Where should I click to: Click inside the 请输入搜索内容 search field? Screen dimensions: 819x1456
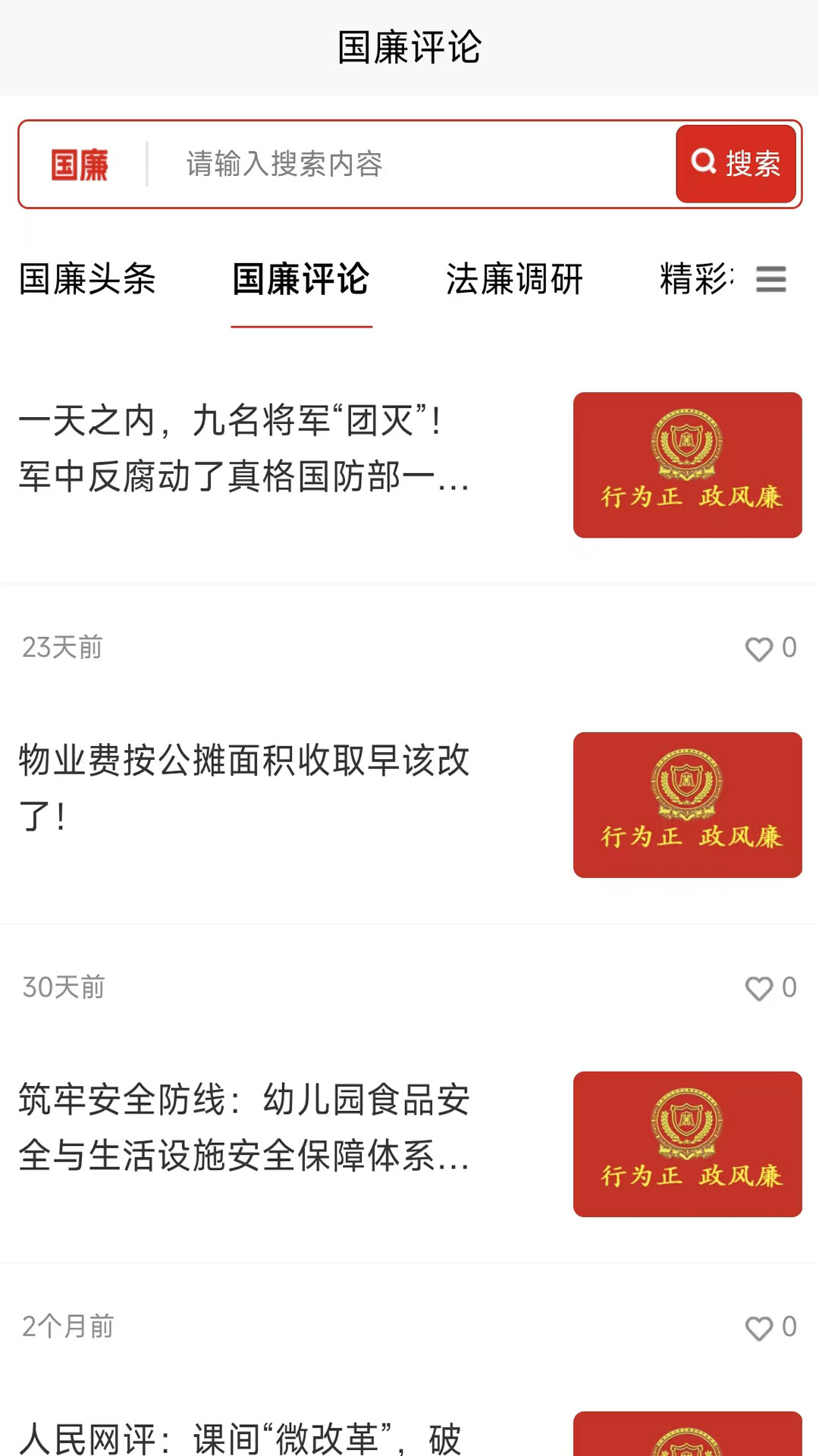[x=379, y=163]
